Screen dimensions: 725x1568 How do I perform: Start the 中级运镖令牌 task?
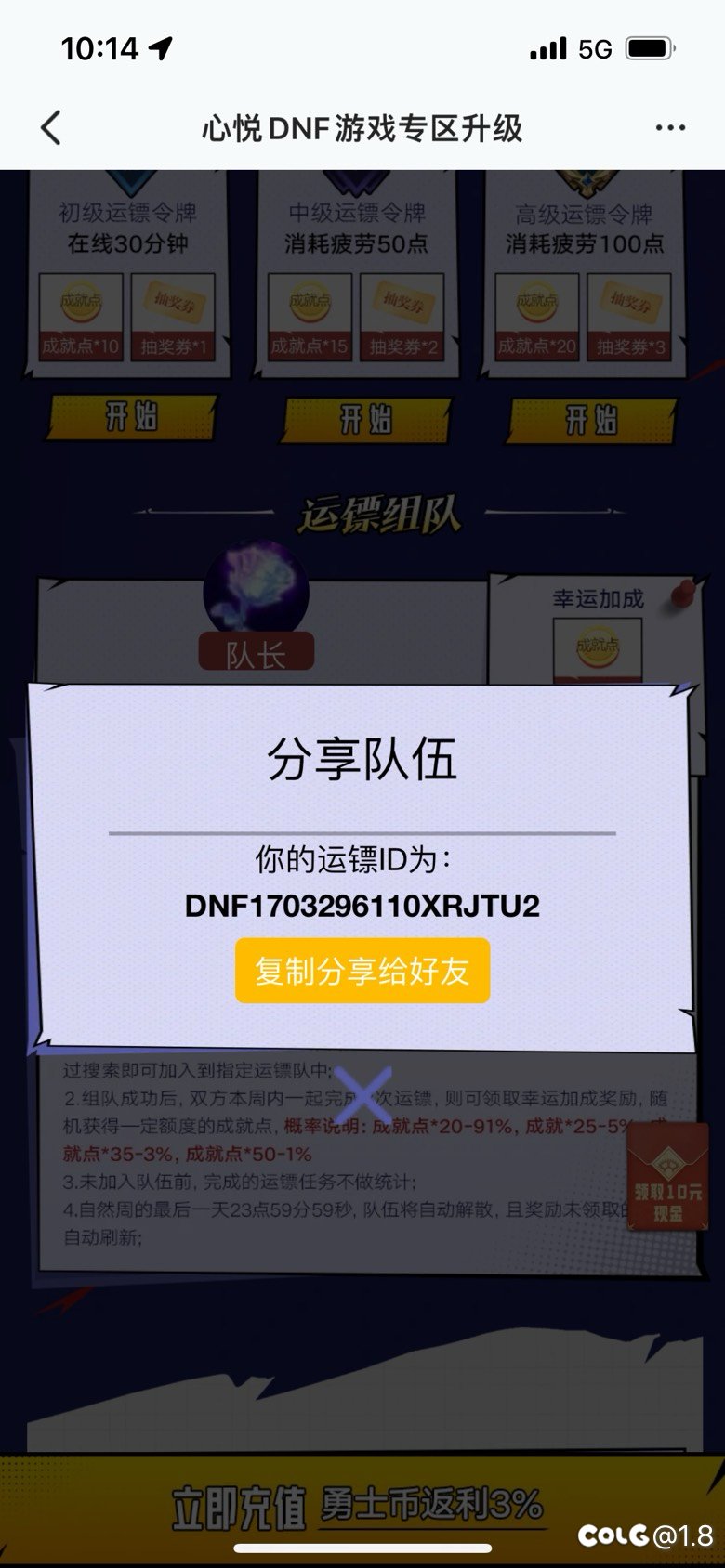[x=365, y=419]
